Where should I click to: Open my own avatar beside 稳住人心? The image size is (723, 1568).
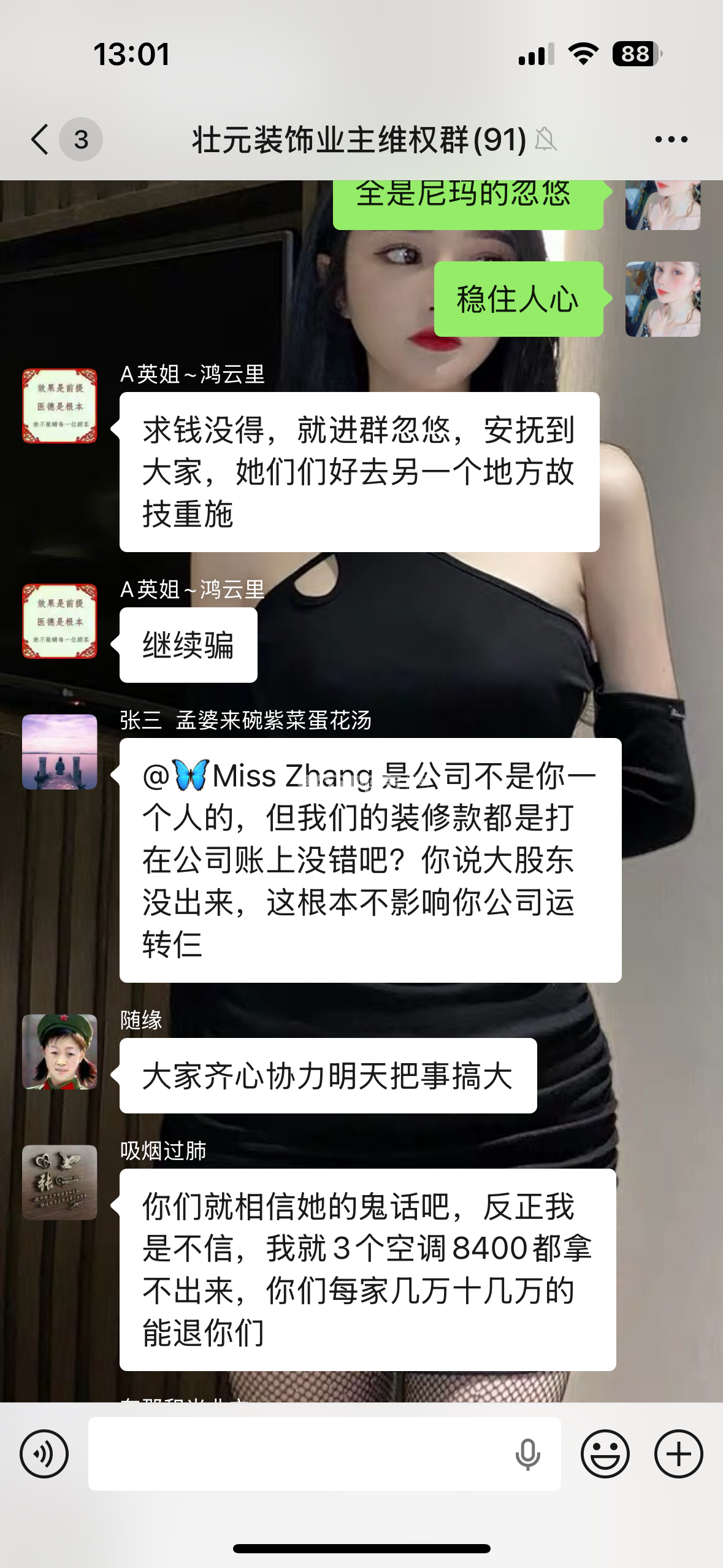(x=662, y=299)
